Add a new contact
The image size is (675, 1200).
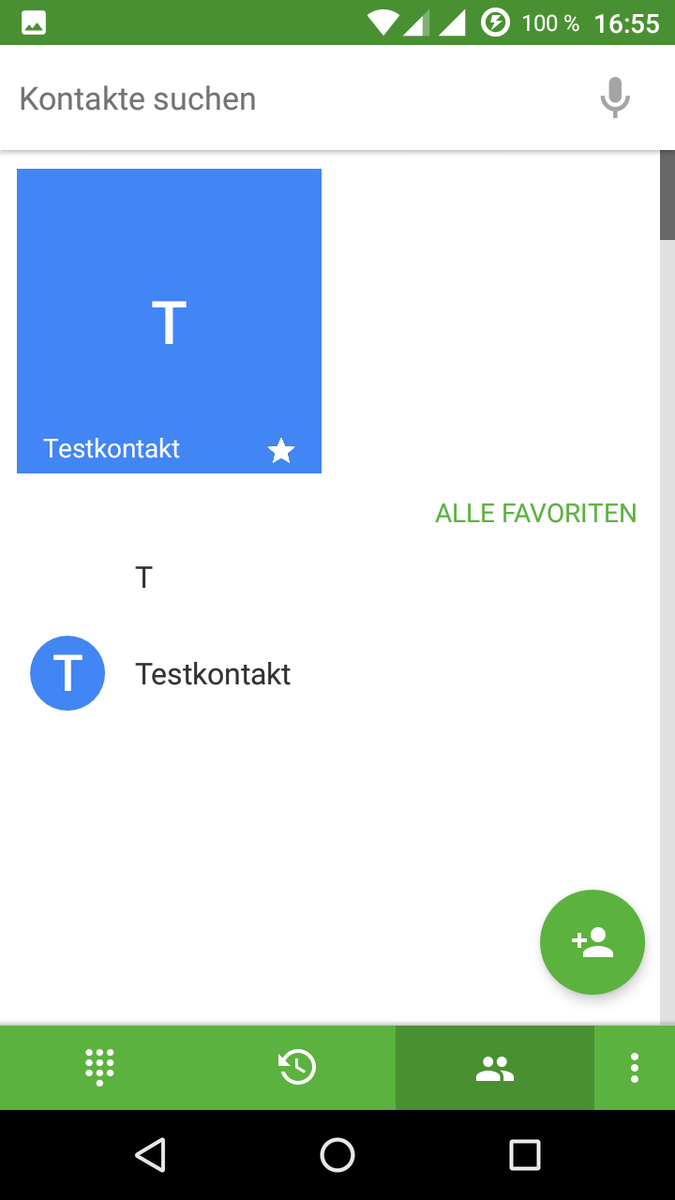coord(592,942)
